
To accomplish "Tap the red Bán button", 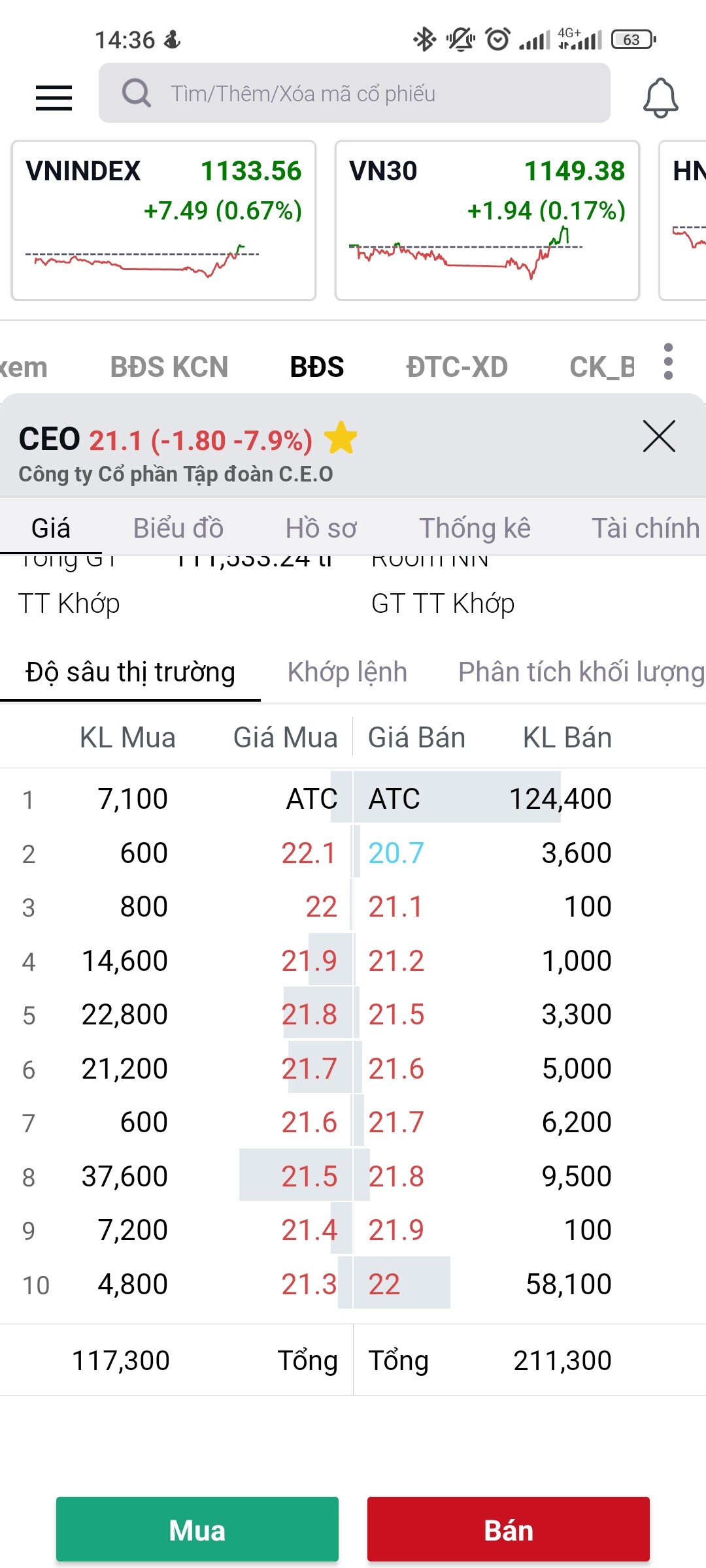I will tap(508, 1529).
